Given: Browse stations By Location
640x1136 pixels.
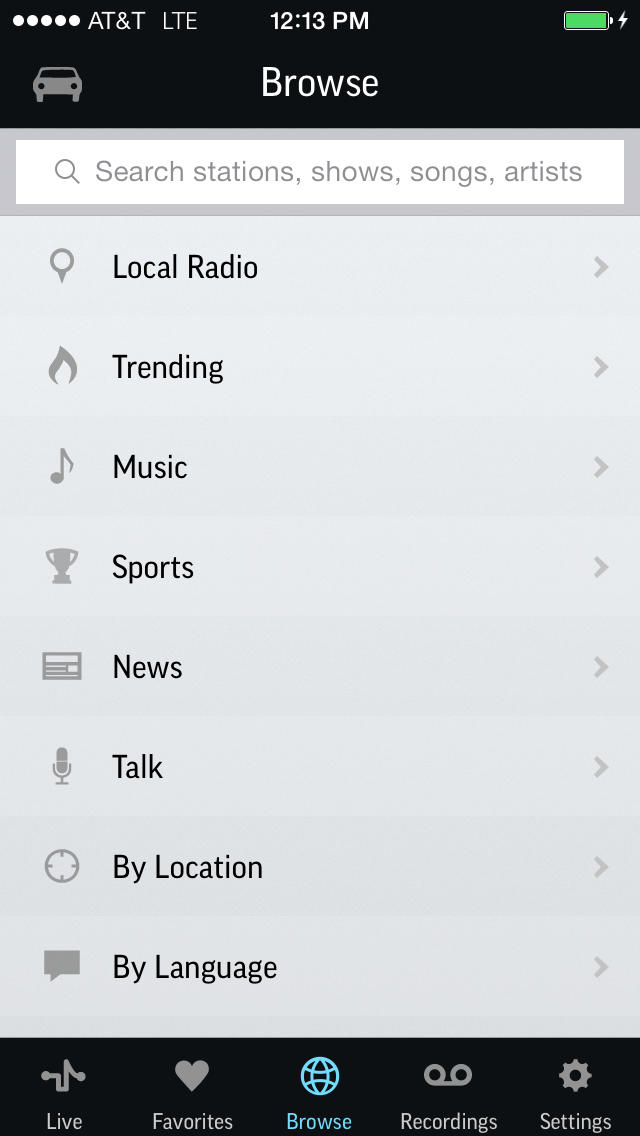Looking at the screenshot, I should point(320,867).
